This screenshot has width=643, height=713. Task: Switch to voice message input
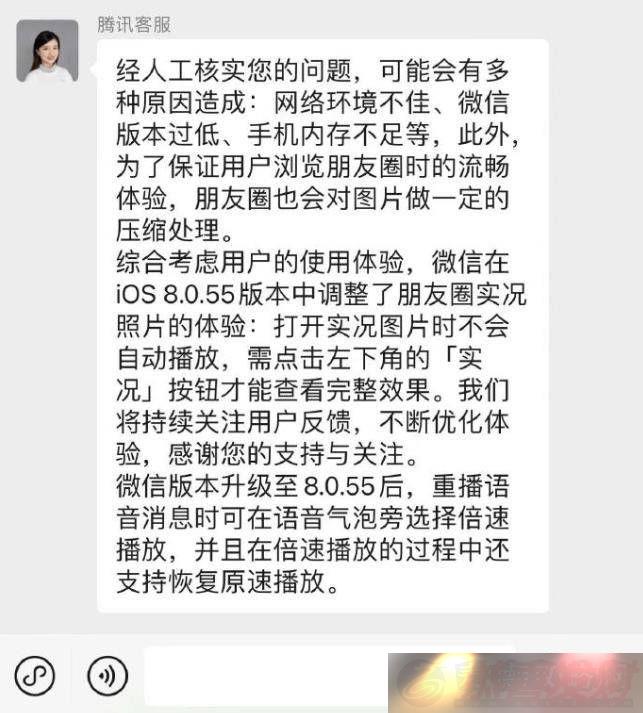(x=107, y=677)
